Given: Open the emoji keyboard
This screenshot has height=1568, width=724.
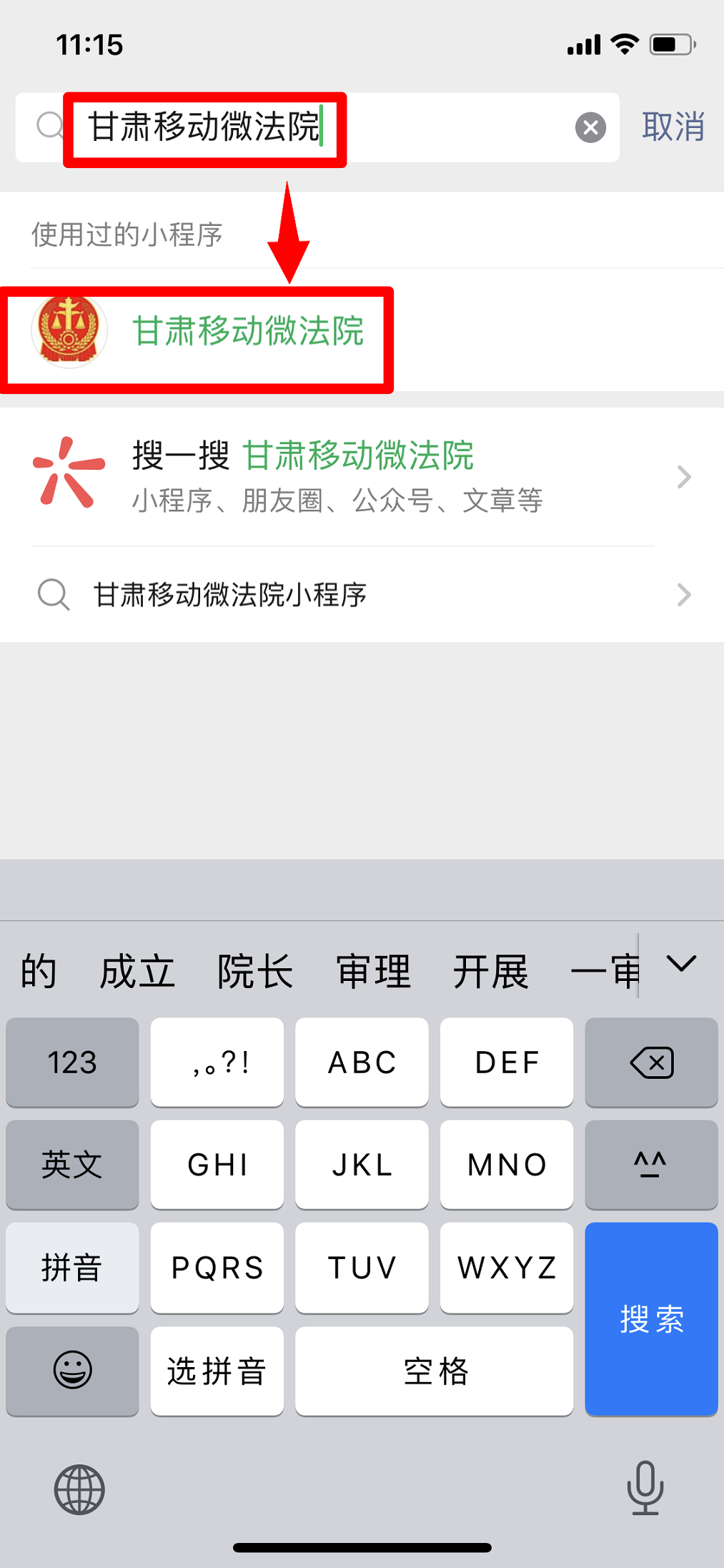Looking at the screenshot, I should (72, 1371).
